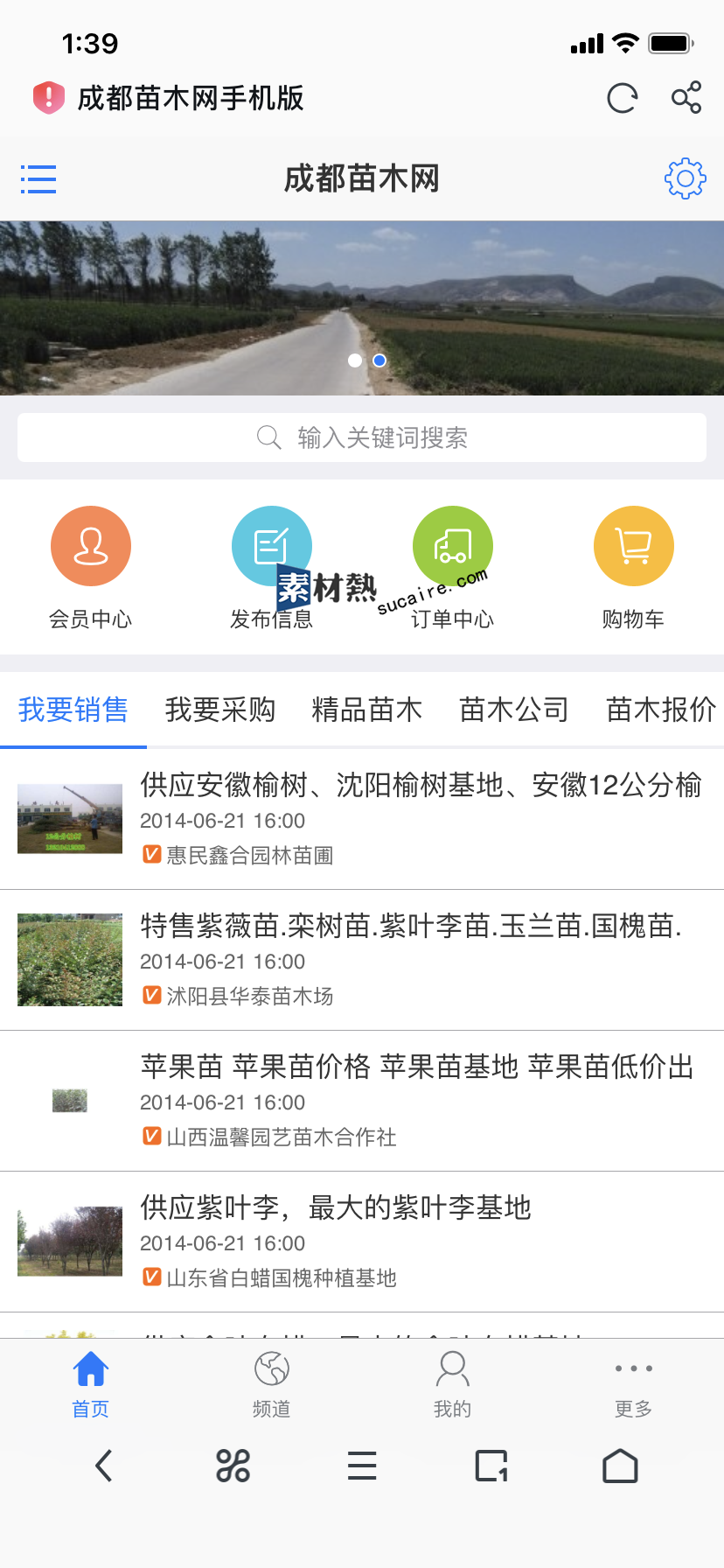
Task: Go back with the browser back arrow
Action: pos(104,1466)
